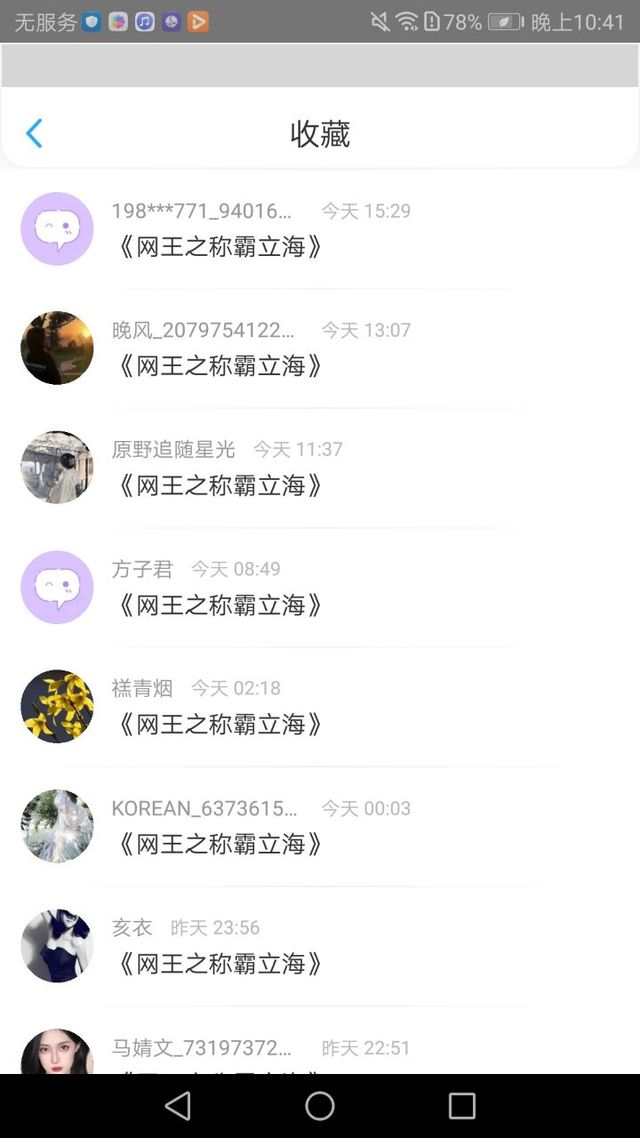Open the recent apps overview
640x1138 pixels.
[x=462, y=1105]
